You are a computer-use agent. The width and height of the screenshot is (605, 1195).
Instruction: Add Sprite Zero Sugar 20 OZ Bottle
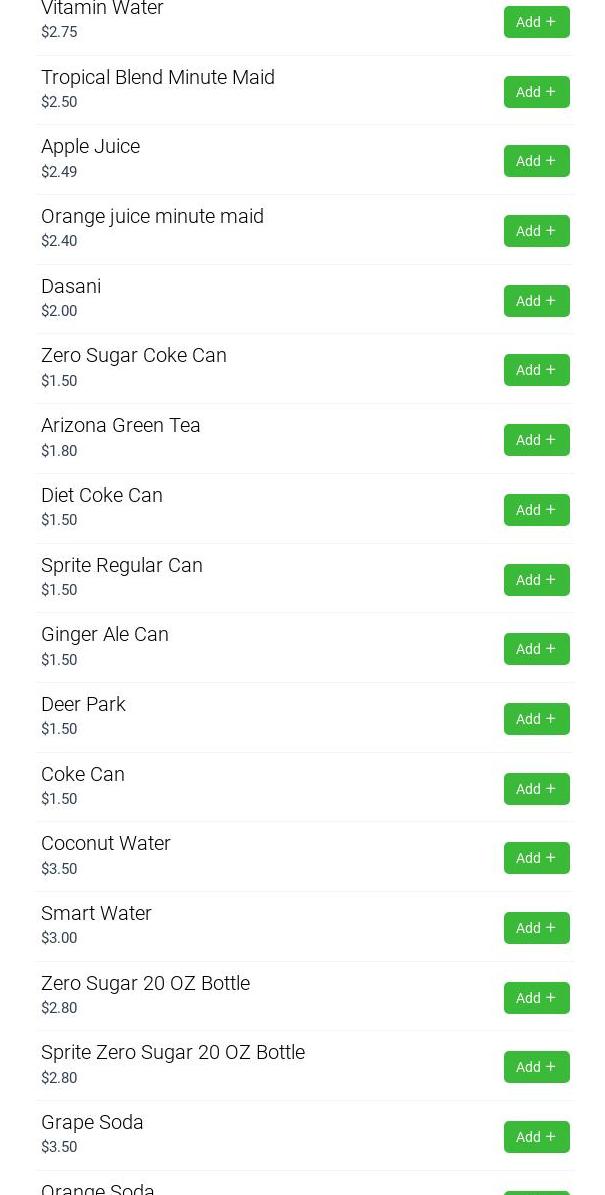(536, 1067)
